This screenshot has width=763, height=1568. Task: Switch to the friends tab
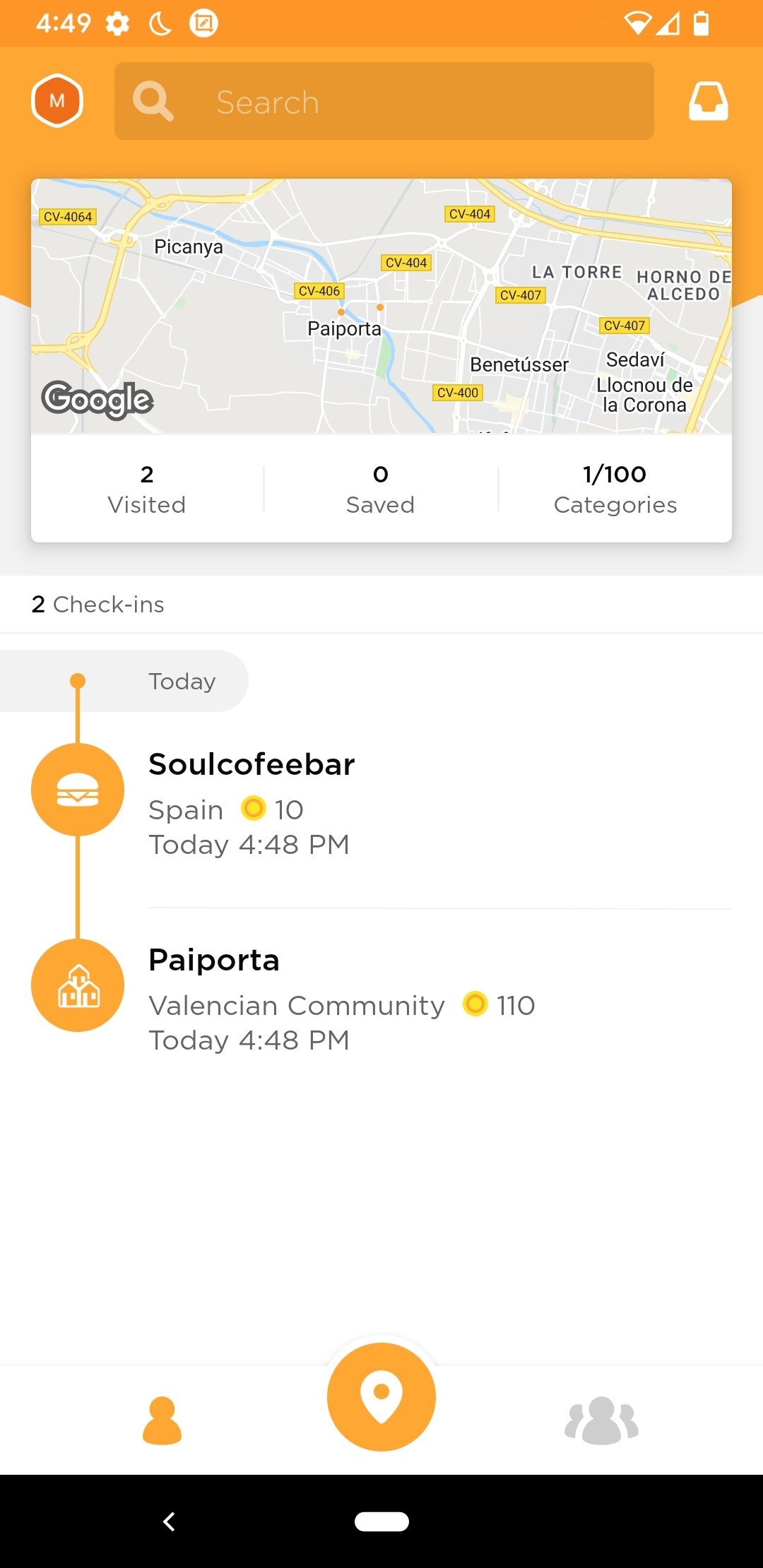click(x=601, y=1420)
